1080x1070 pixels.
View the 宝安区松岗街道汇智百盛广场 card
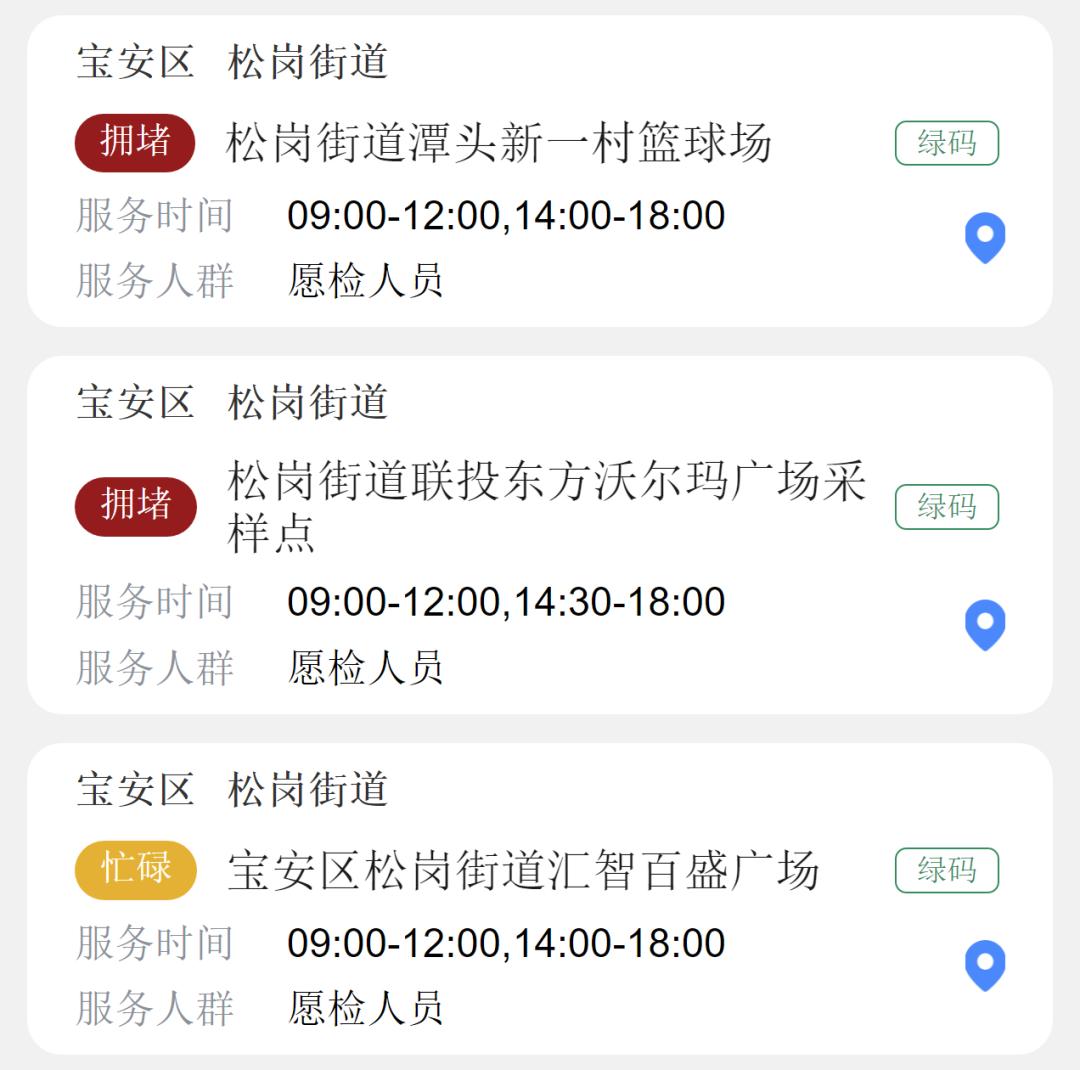tap(522, 870)
